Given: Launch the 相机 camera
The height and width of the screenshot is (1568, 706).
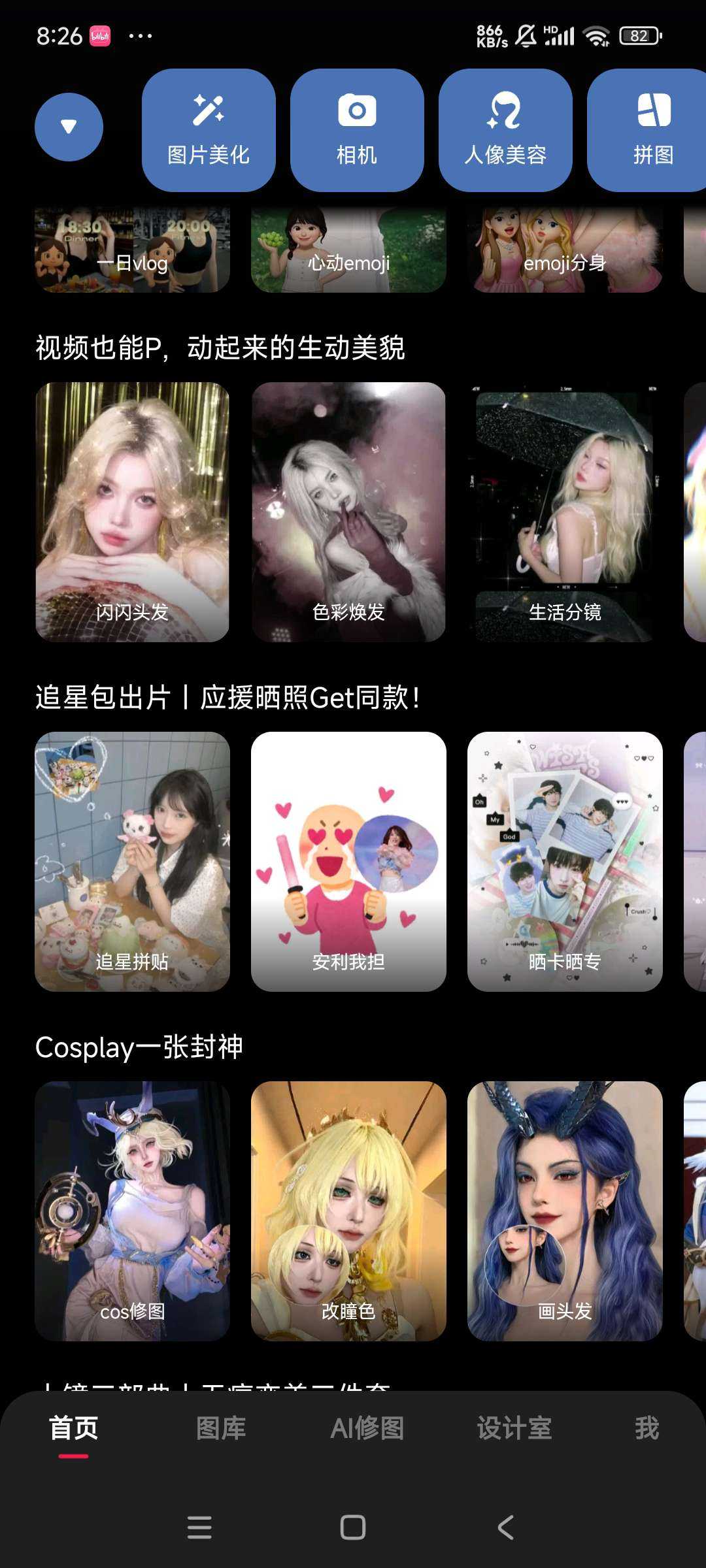Looking at the screenshot, I should 356,130.
